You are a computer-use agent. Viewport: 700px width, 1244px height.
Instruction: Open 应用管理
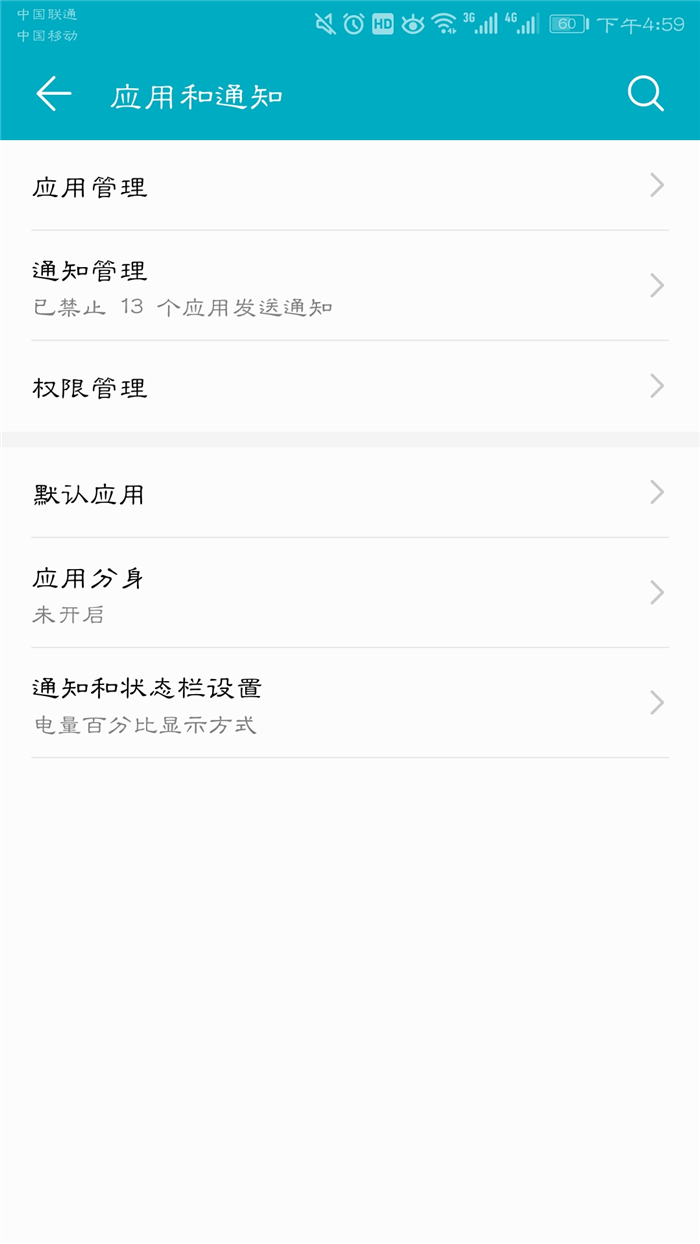click(350, 185)
